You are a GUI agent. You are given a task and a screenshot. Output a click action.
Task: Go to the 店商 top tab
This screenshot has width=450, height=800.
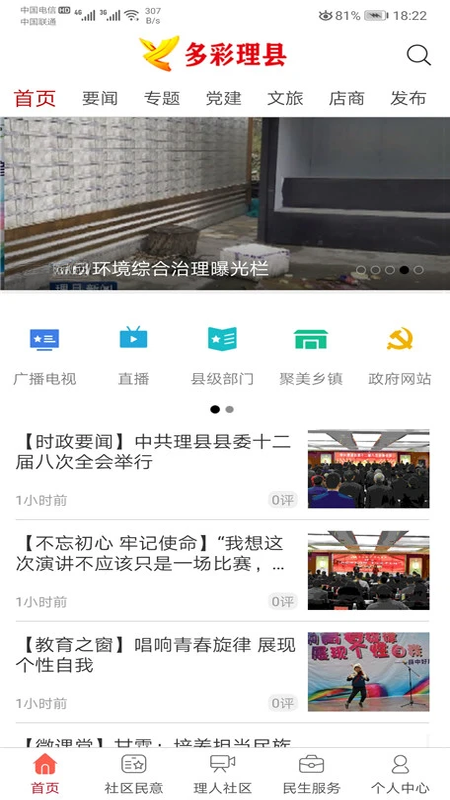coord(346,98)
